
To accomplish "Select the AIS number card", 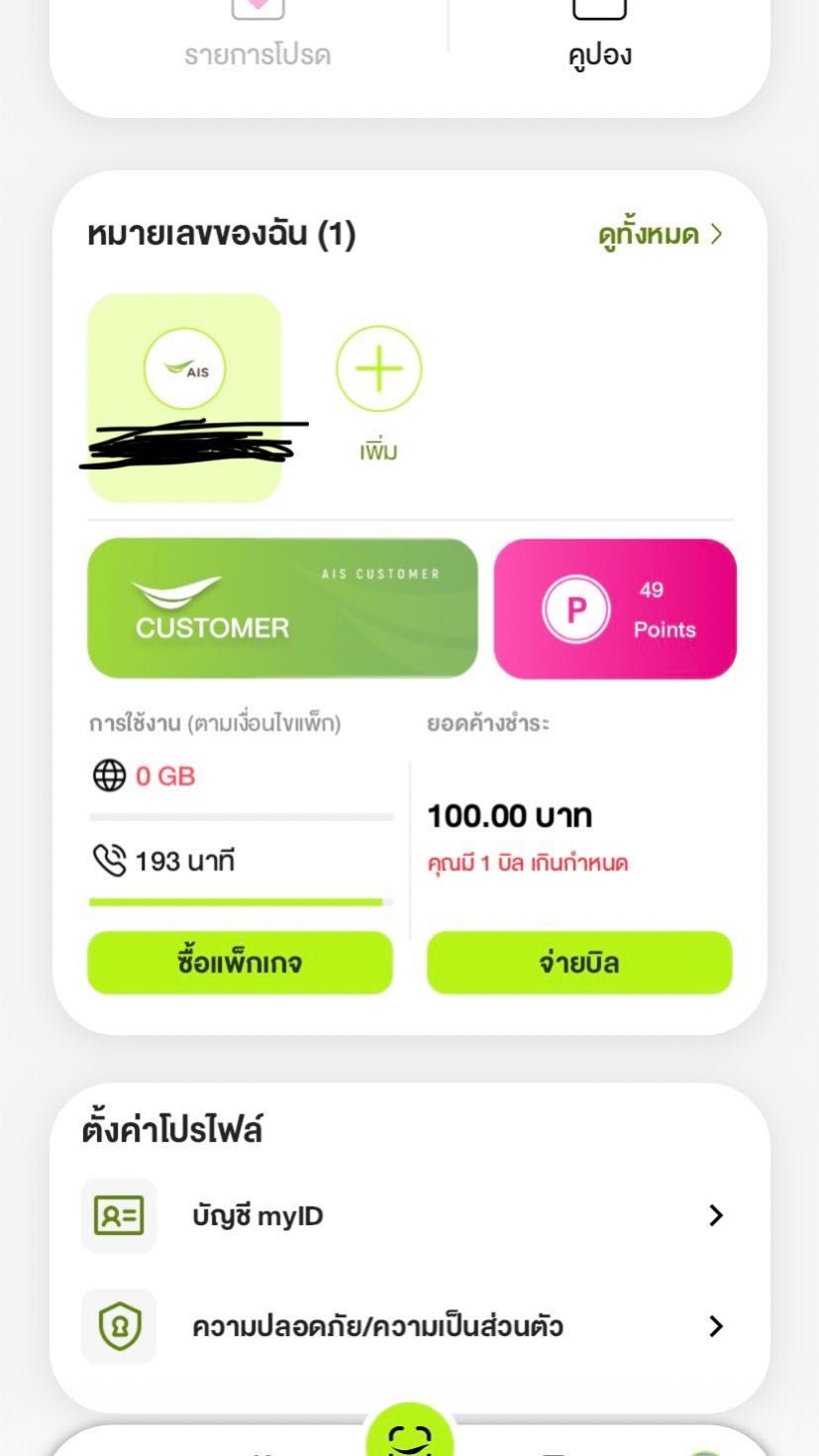I will pyautogui.click(x=184, y=396).
